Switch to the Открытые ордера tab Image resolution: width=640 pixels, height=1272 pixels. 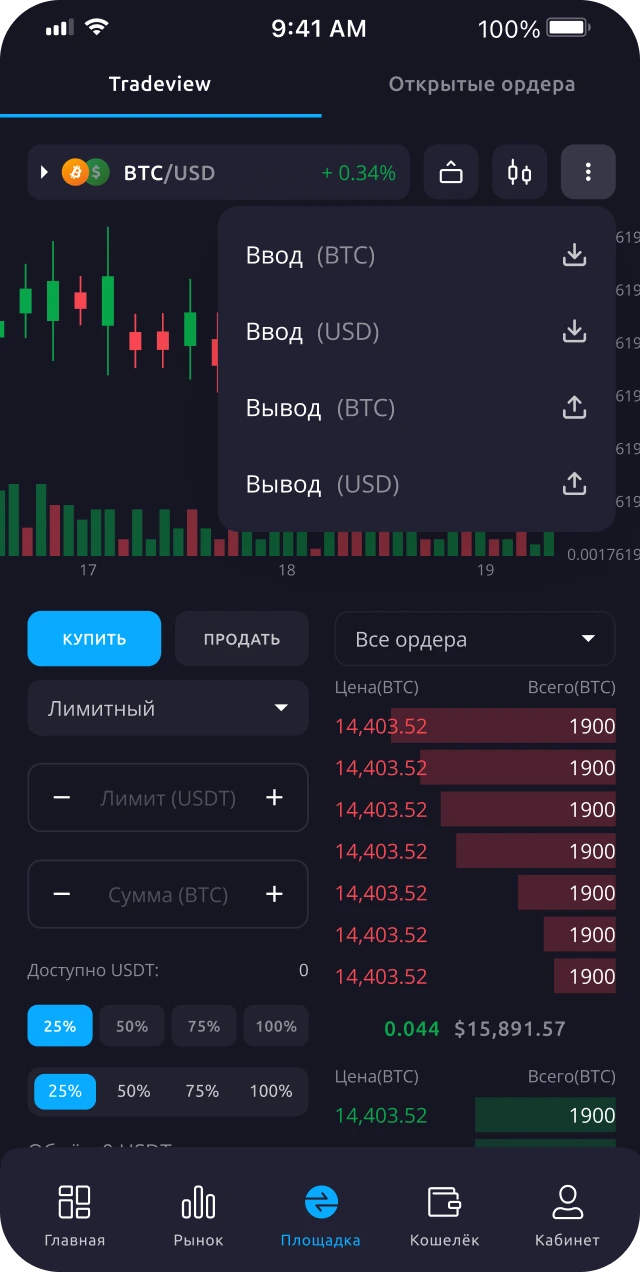click(481, 84)
